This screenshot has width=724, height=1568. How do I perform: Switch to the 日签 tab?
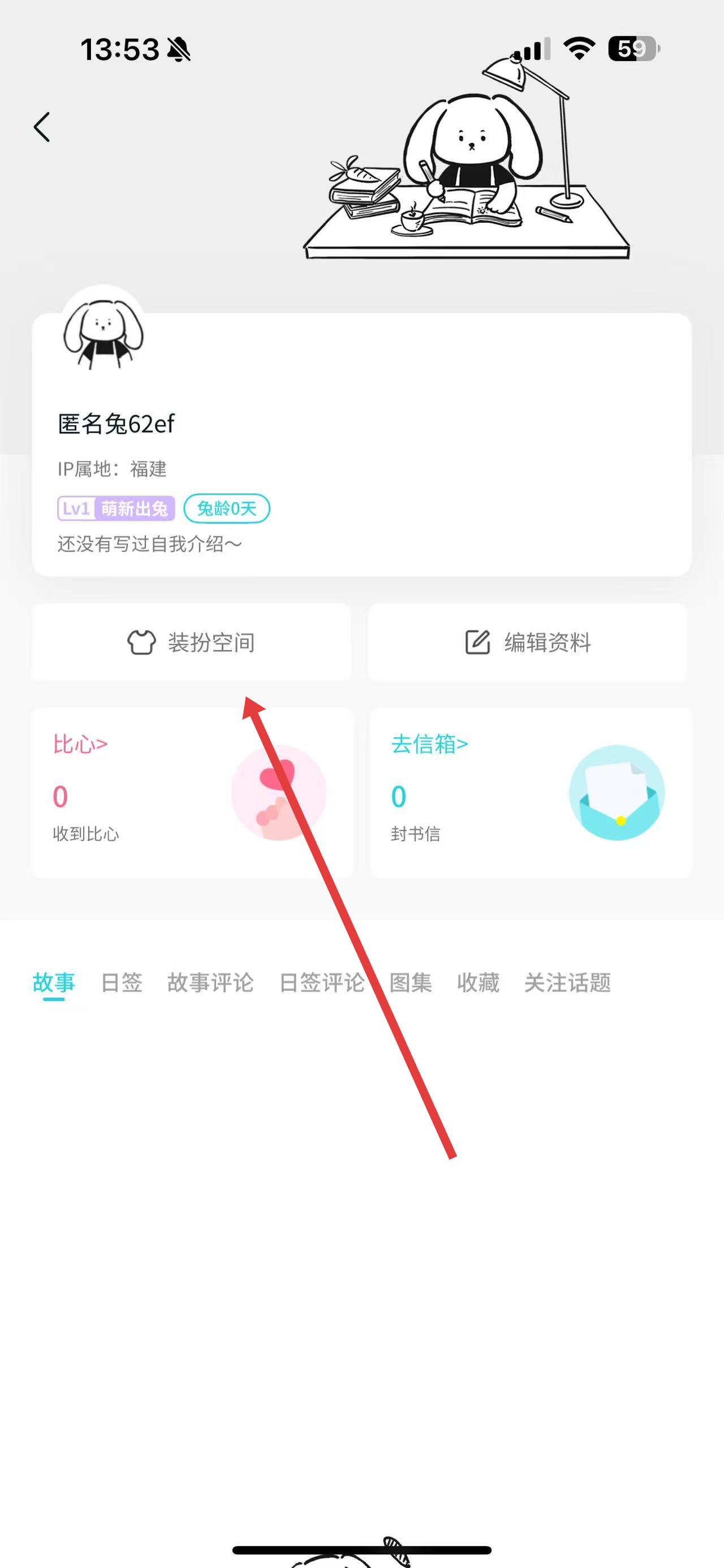121,982
